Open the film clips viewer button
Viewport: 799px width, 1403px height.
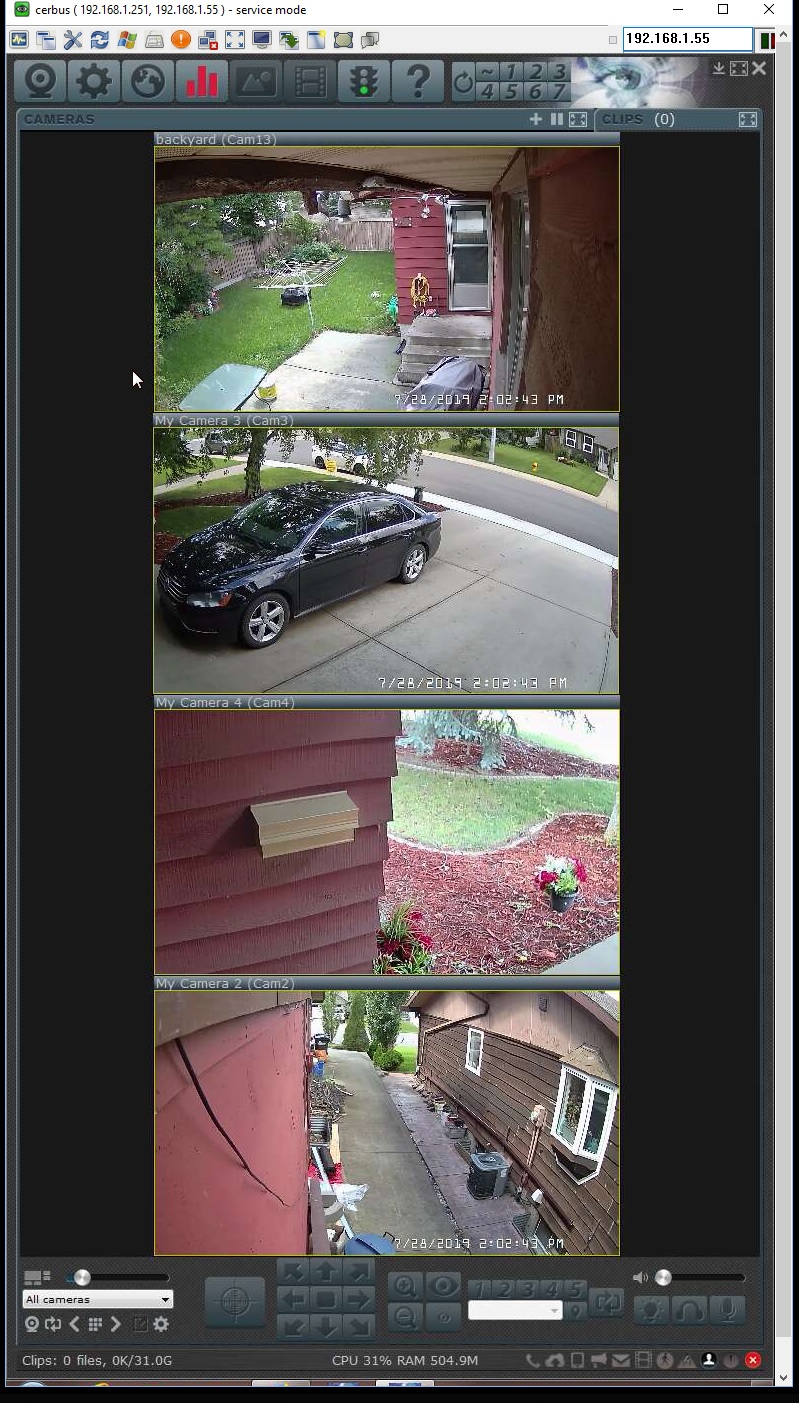(x=310, y=81)
